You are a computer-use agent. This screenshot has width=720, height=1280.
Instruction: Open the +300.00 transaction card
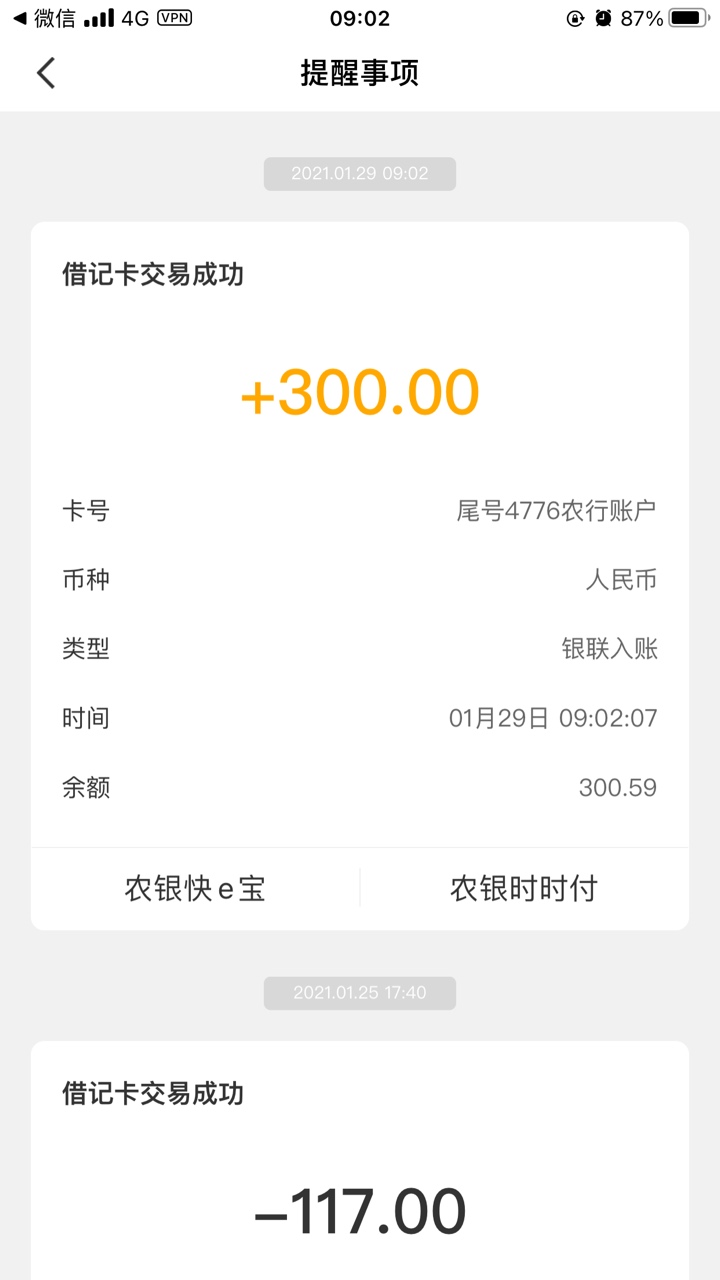[x=360, y=535]
